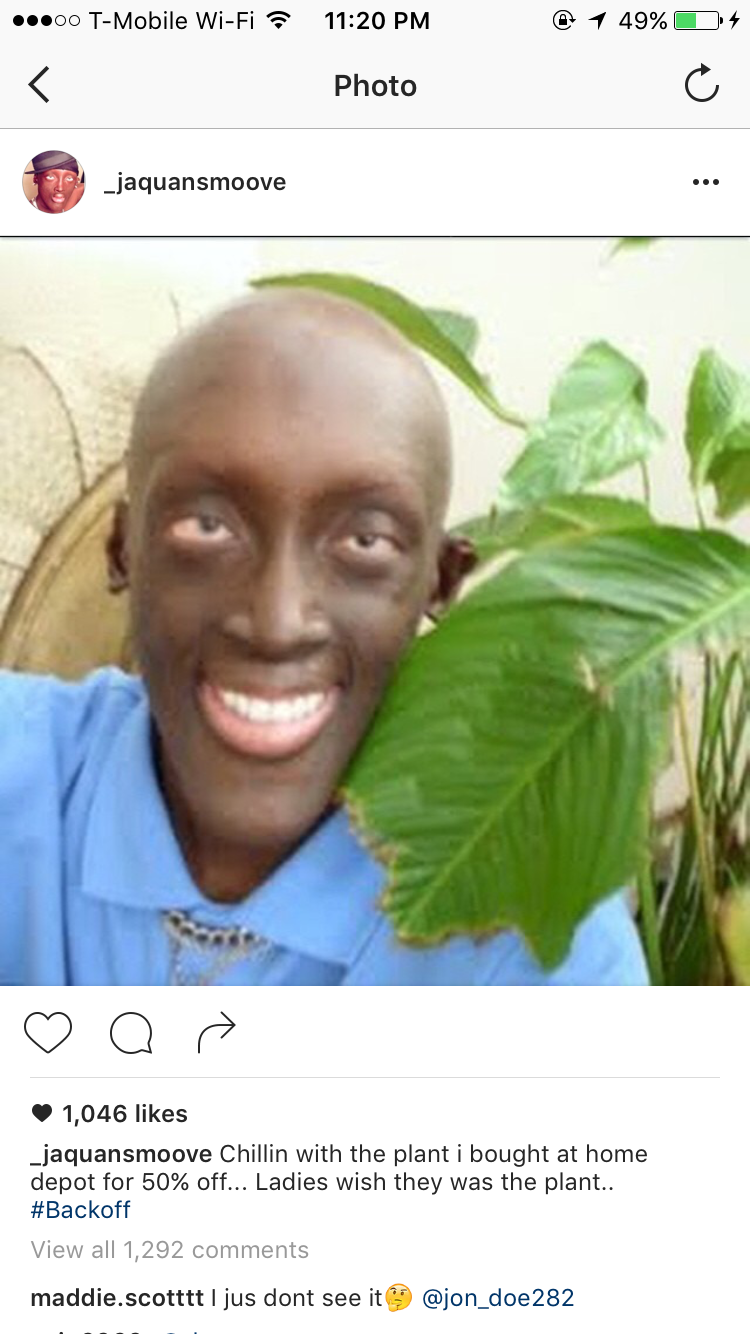
Task: Open the post's three-dot options menu
Action: [x=705, y=182]
